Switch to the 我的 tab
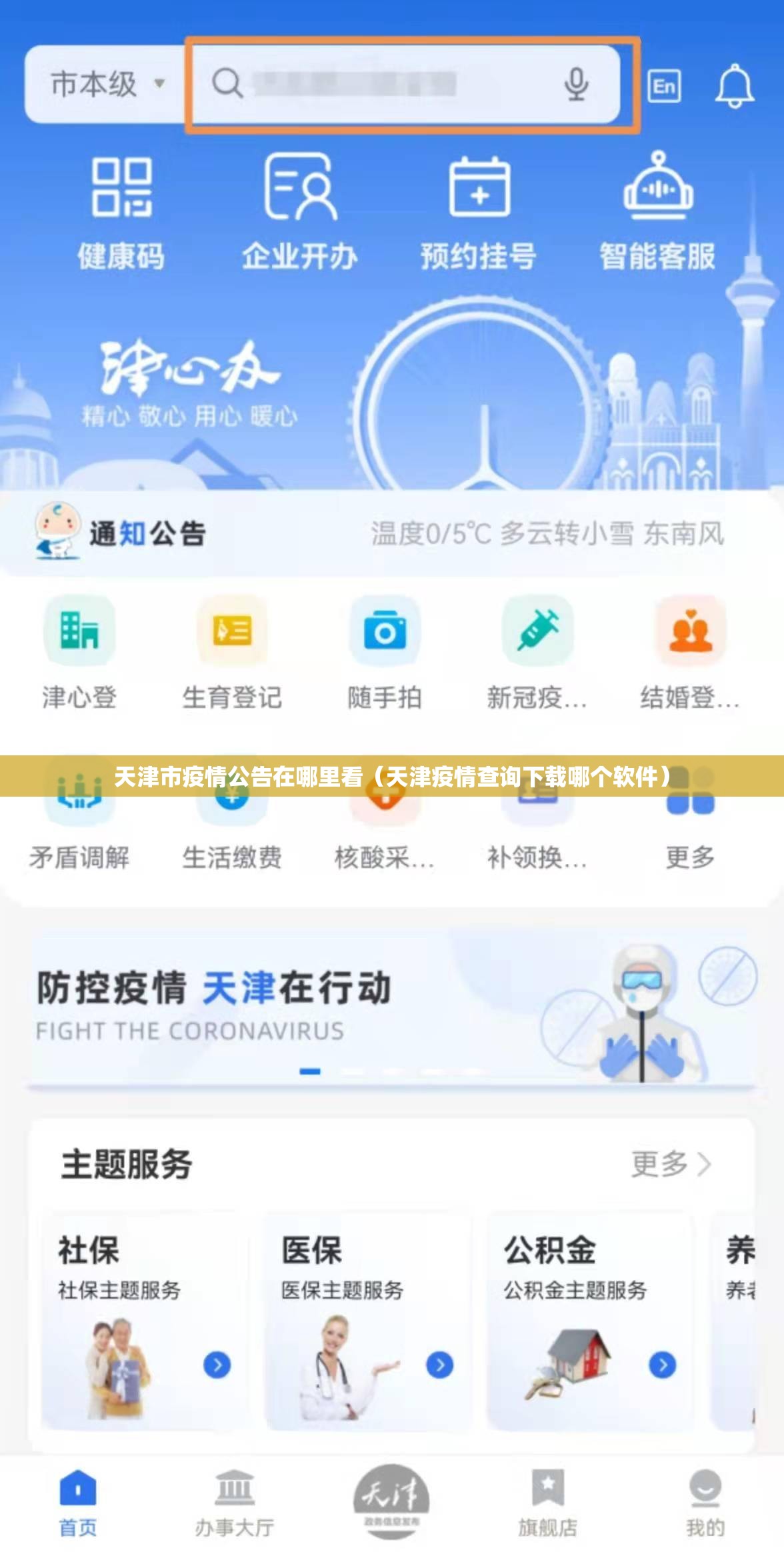This screenshot has width=784, height=1552. pyautogui.click(x=705, y=1500)
